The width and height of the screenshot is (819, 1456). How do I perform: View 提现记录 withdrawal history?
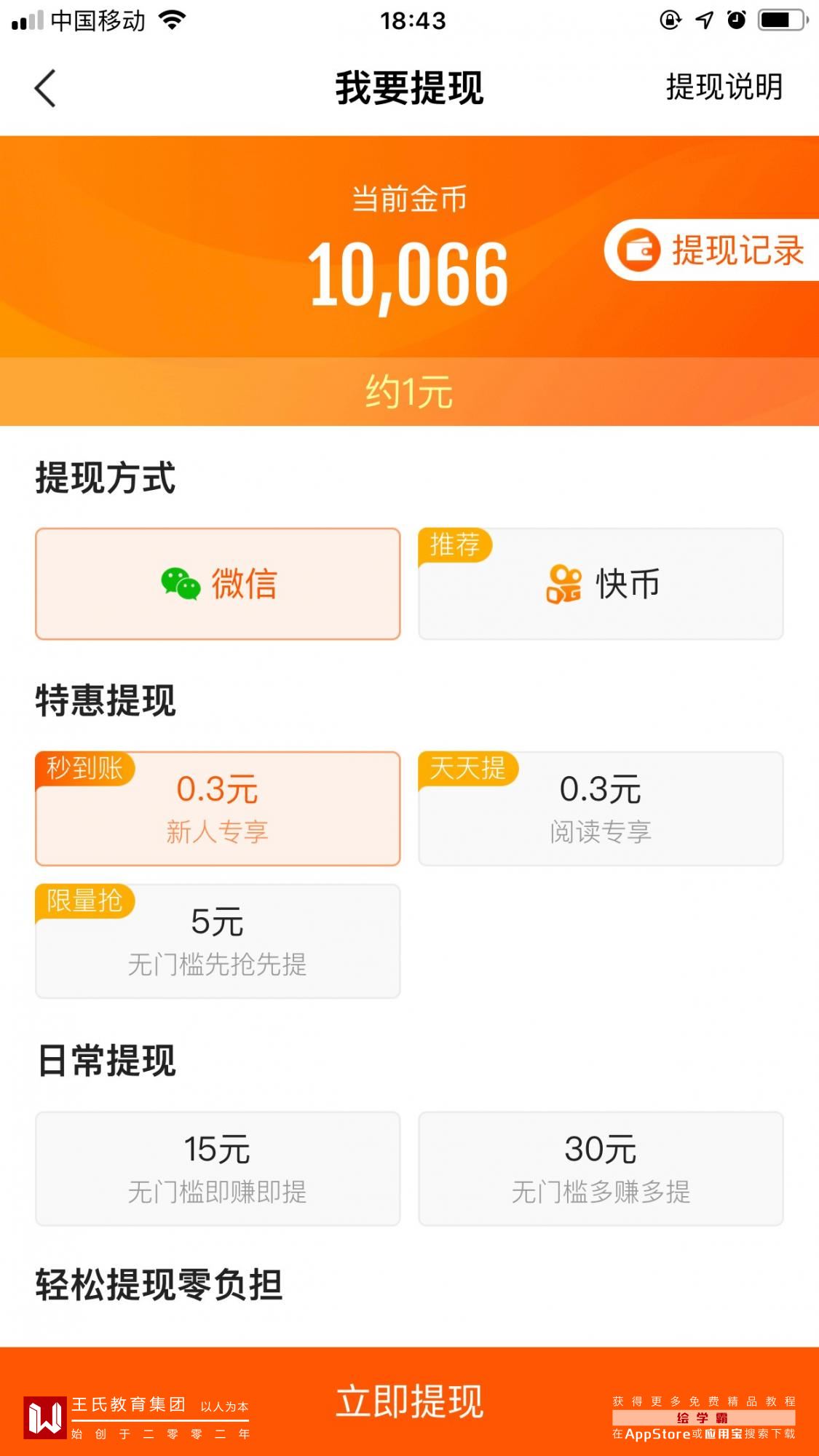point(712,250)
